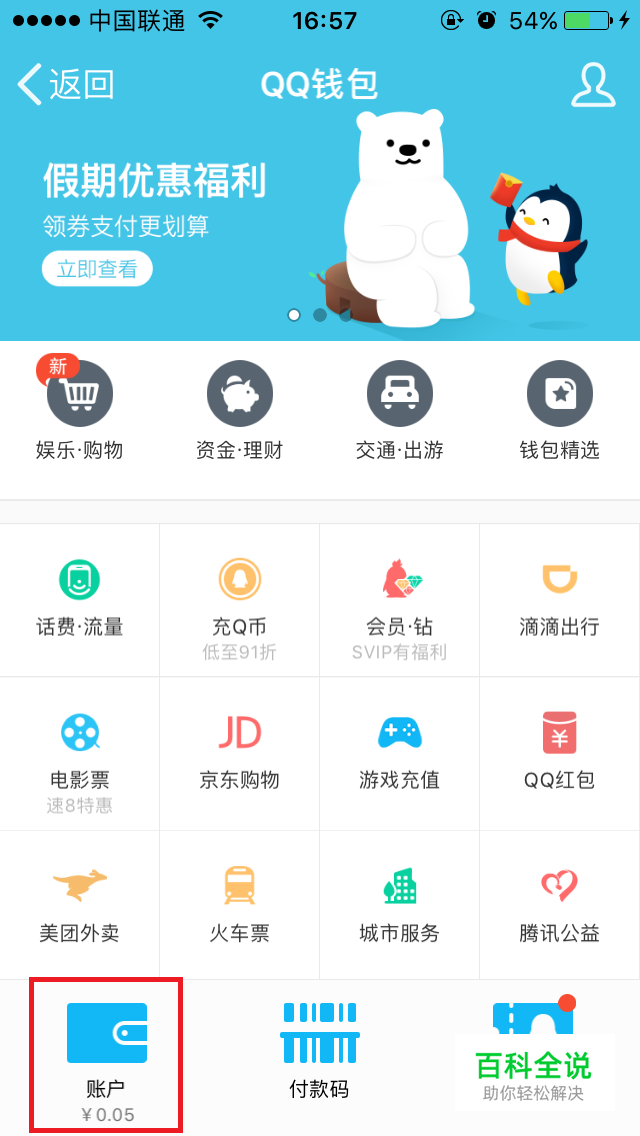The image size is (640, 1136).
Task: Open the 会员·钻 tile
Action: point(399,600)
